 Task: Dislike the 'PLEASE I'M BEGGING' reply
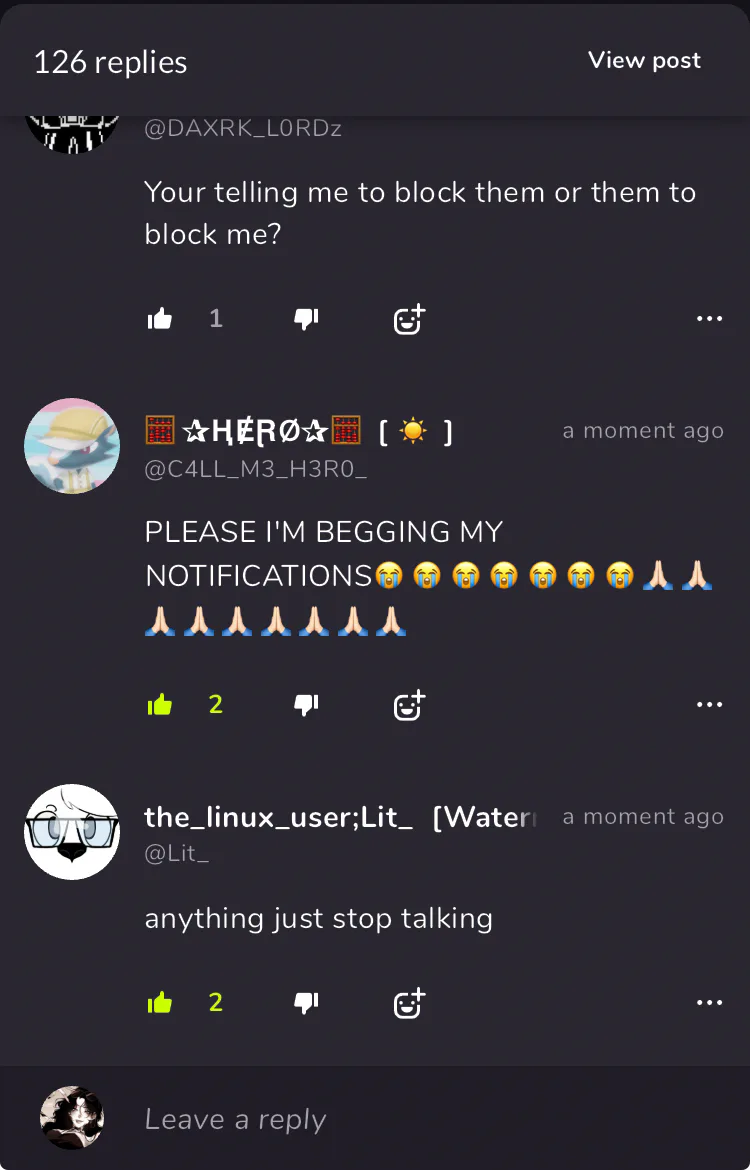306,705
